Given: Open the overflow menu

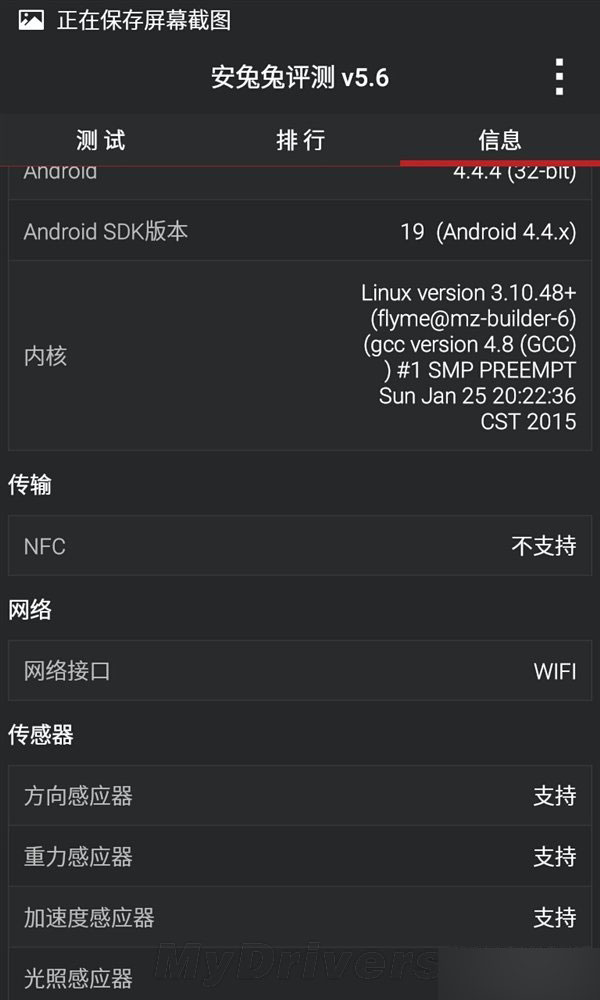Looking at the screenshot, I should (x=559, y=77).
